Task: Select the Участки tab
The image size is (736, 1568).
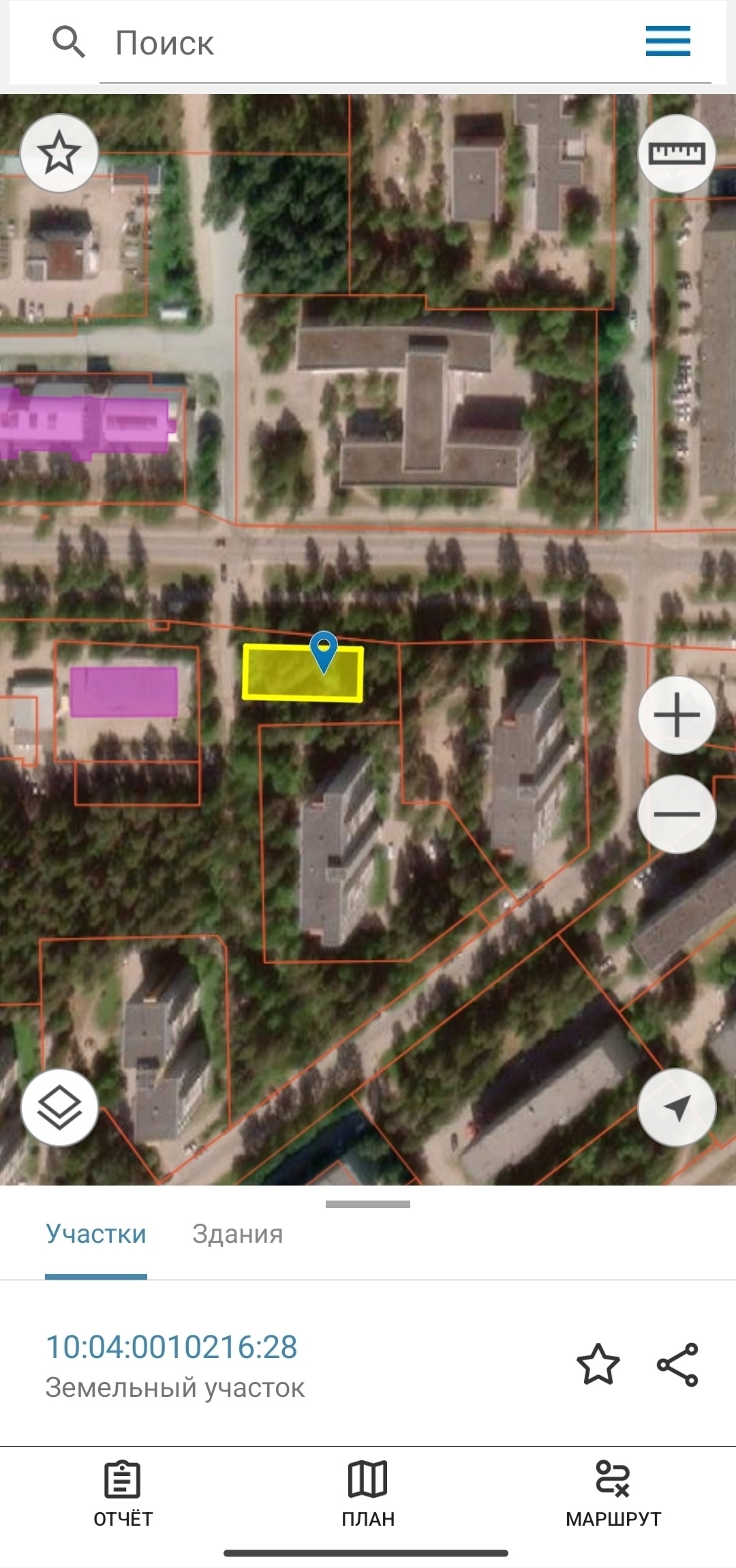Action: coord(96,1234)
